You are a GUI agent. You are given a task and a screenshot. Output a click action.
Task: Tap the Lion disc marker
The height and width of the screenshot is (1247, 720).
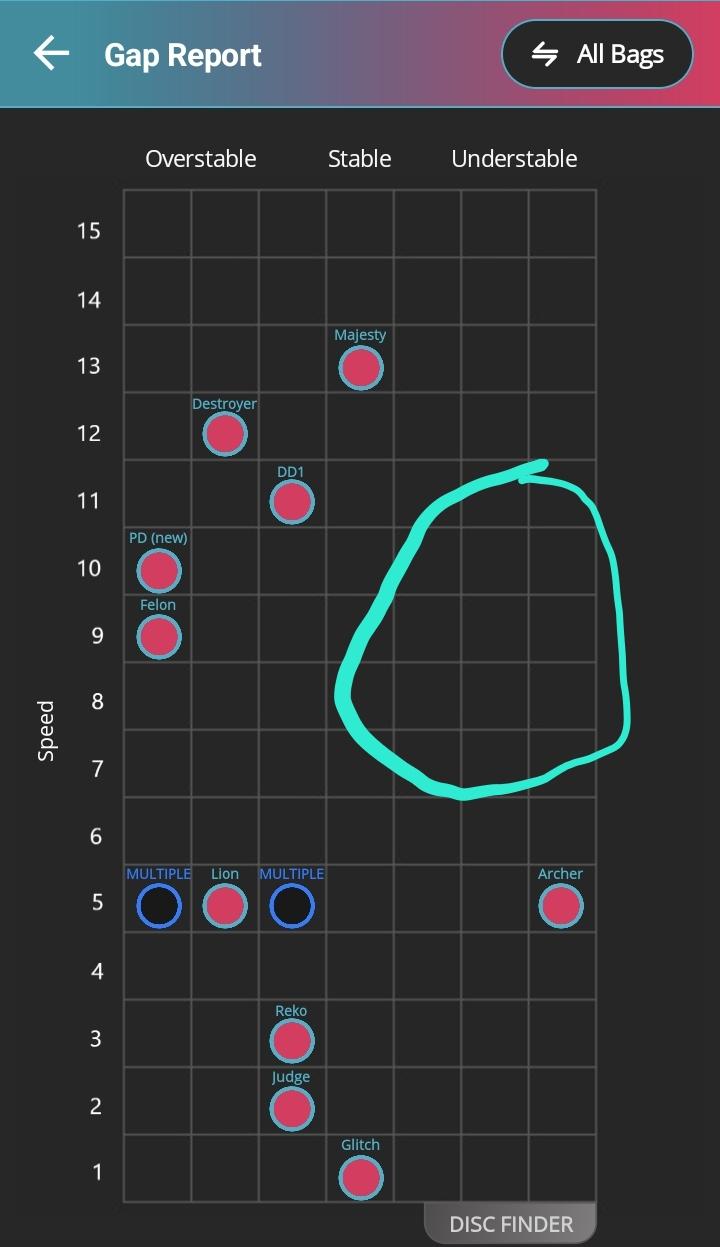225,906
